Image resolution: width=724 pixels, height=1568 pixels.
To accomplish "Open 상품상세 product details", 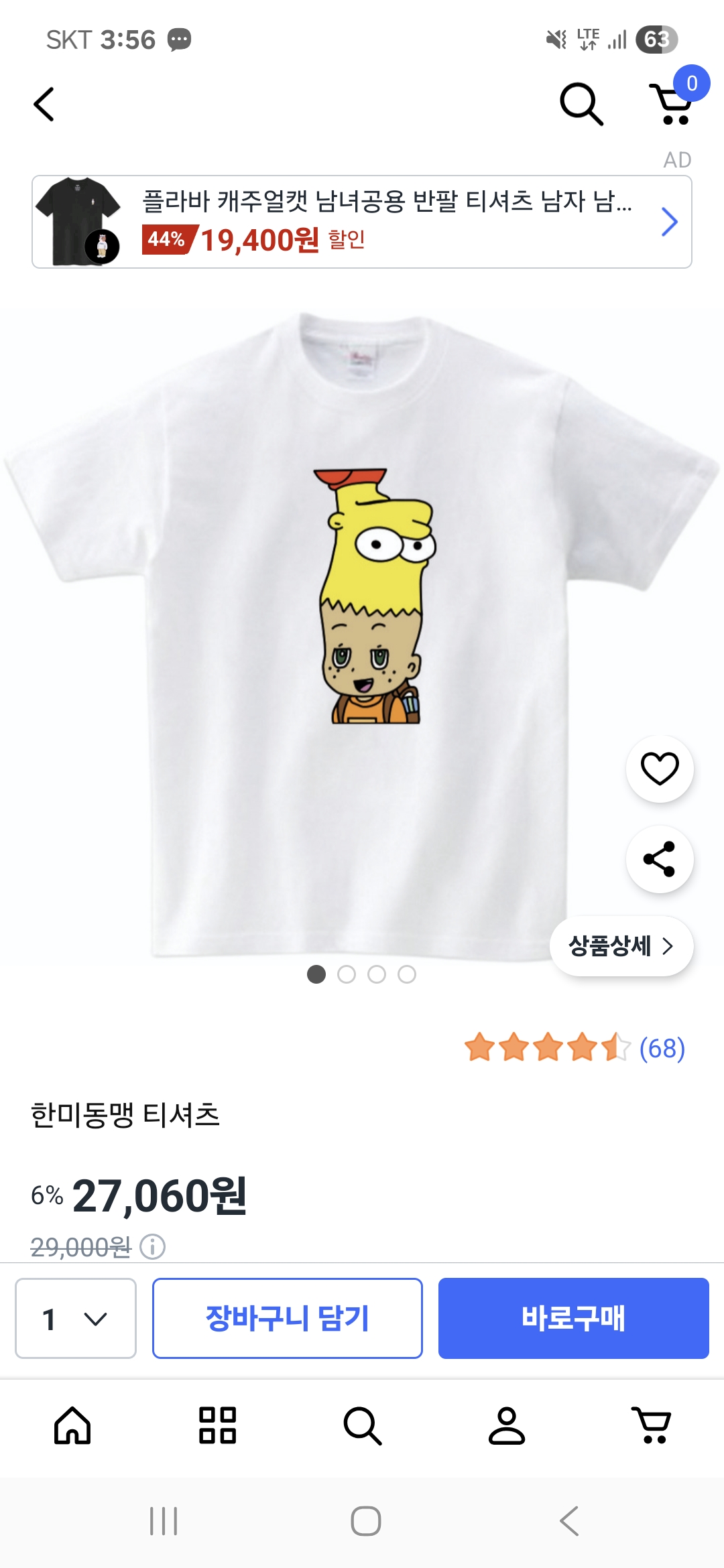I will tap(621, 946).
